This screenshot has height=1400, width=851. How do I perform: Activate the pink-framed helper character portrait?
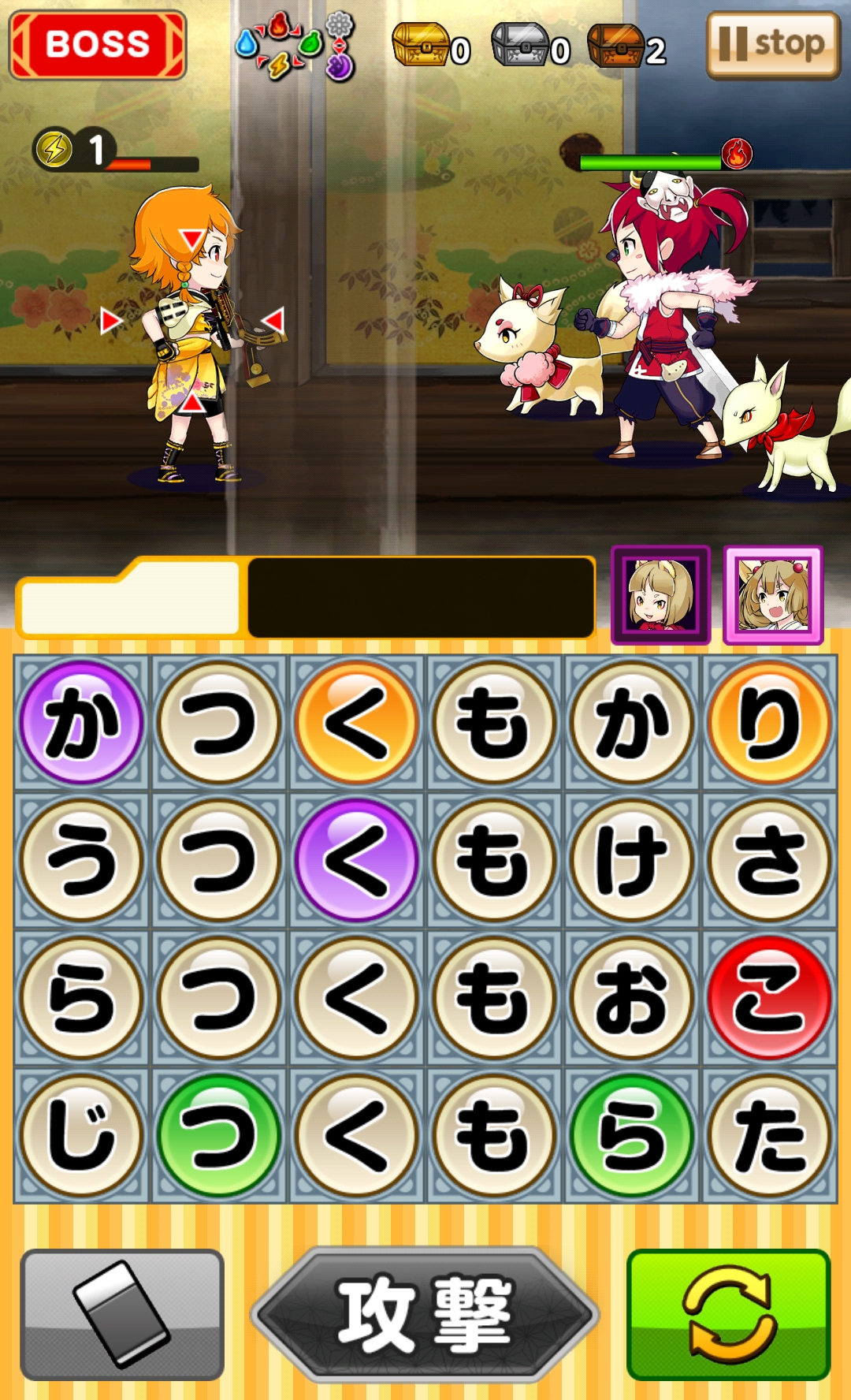[773, 595]
